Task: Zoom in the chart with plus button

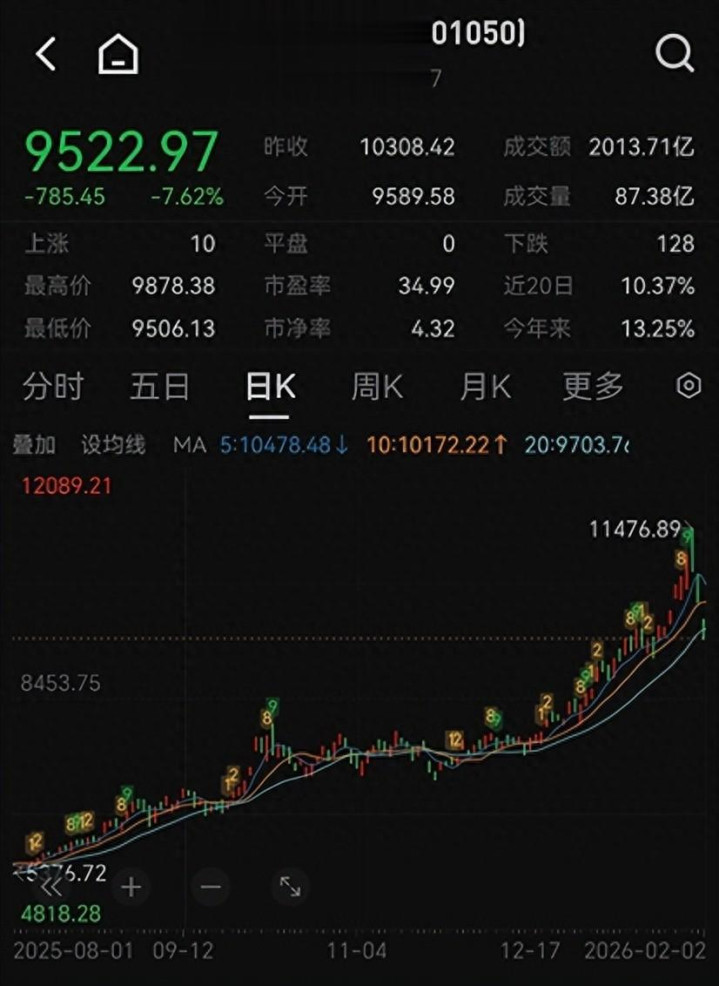Action: click(x=131, y=887)
